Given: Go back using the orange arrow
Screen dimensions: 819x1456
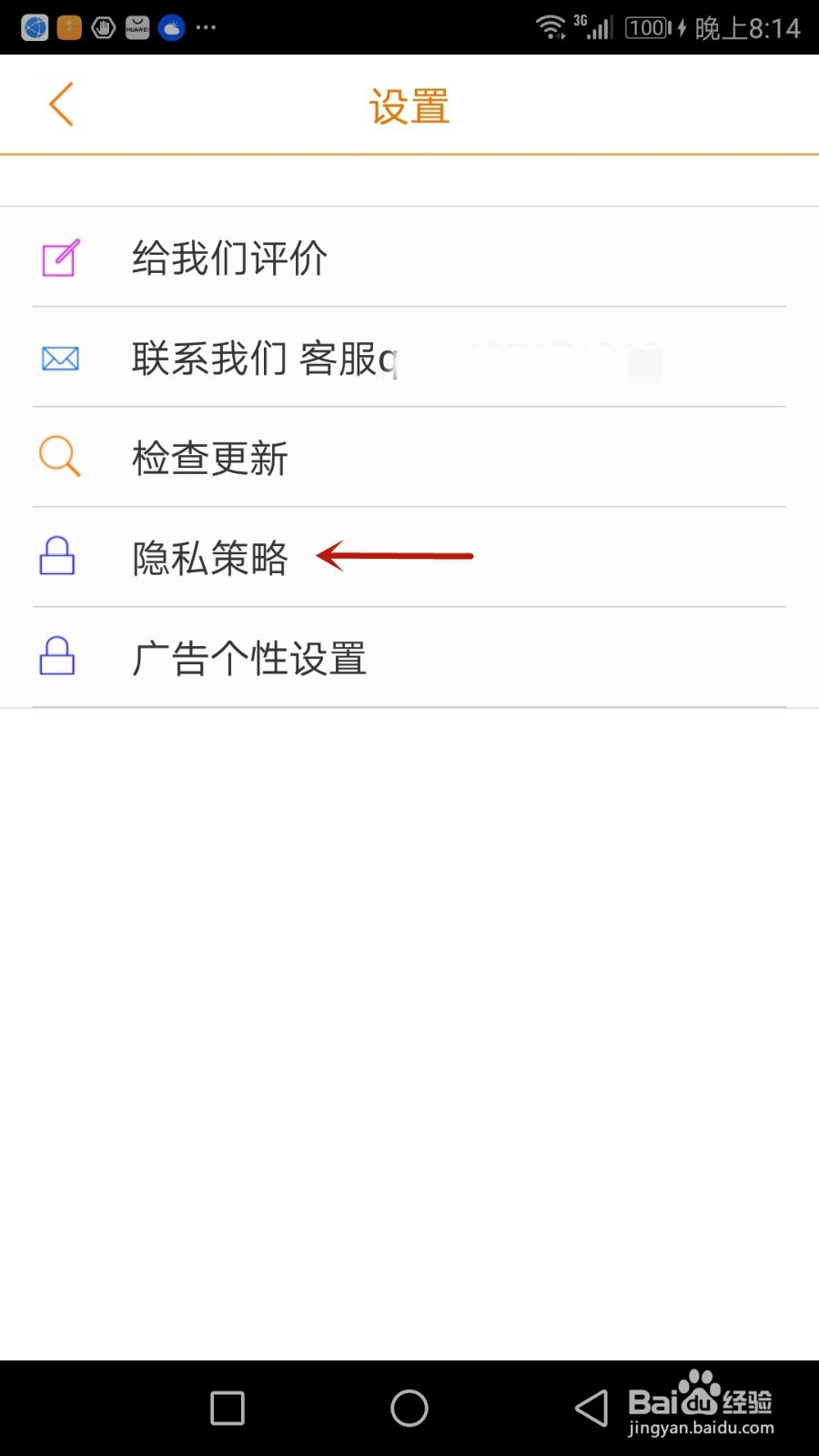Looking at the screenshot, I should pos(61,105).
